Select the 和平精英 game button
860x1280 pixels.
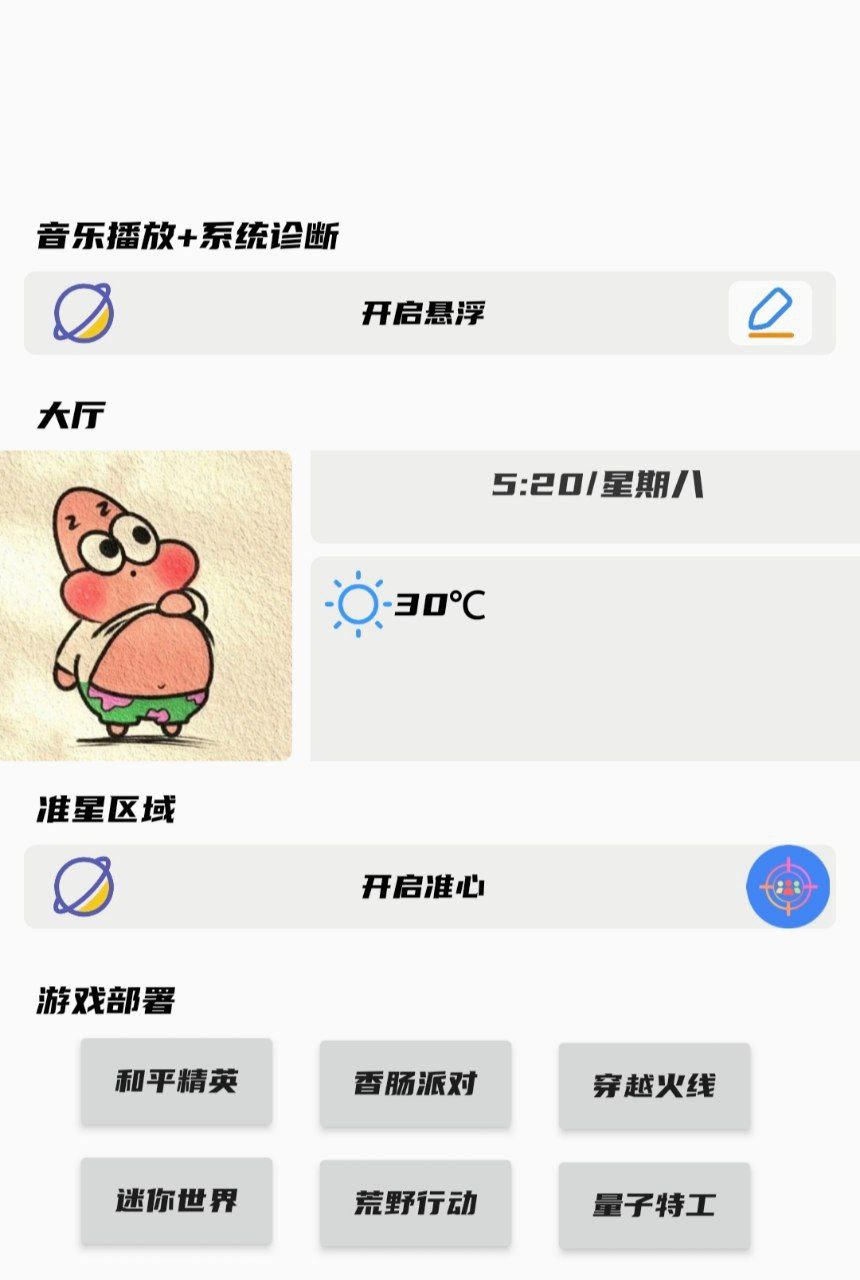177,1082
